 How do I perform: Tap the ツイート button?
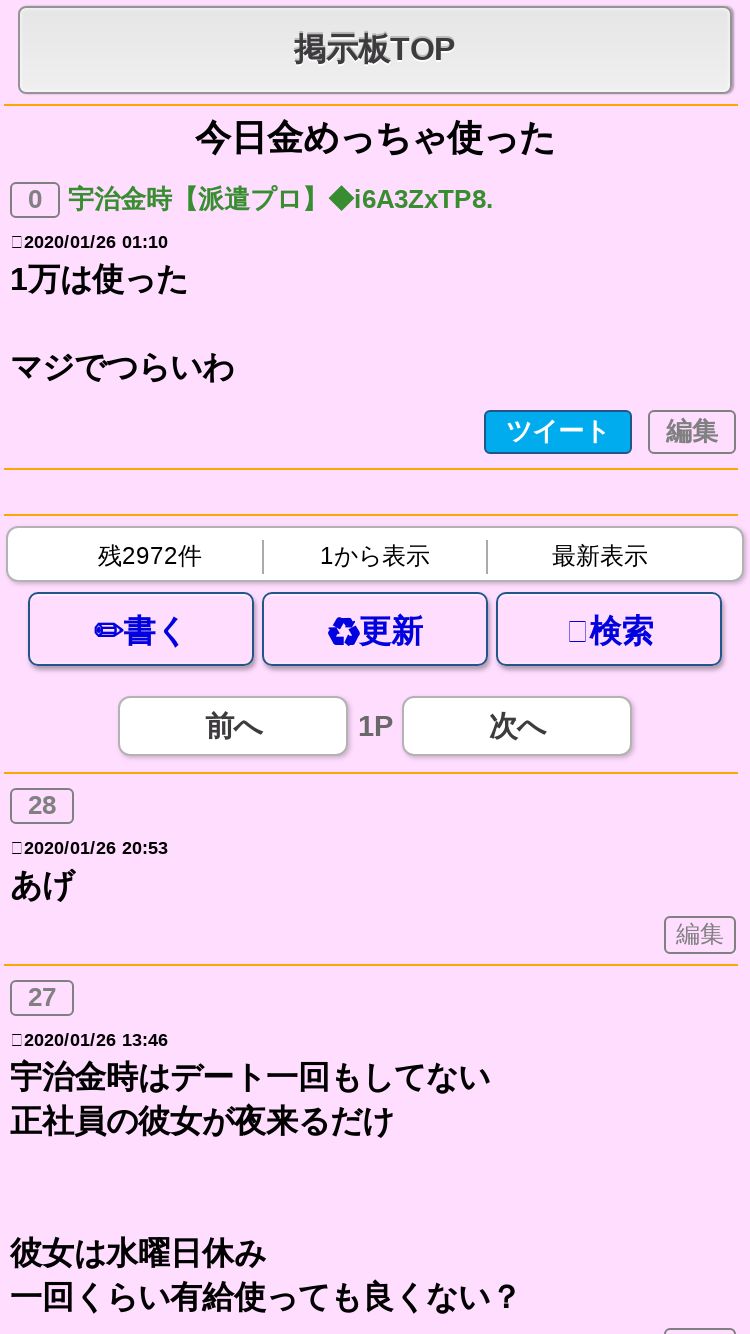[557, 432]
